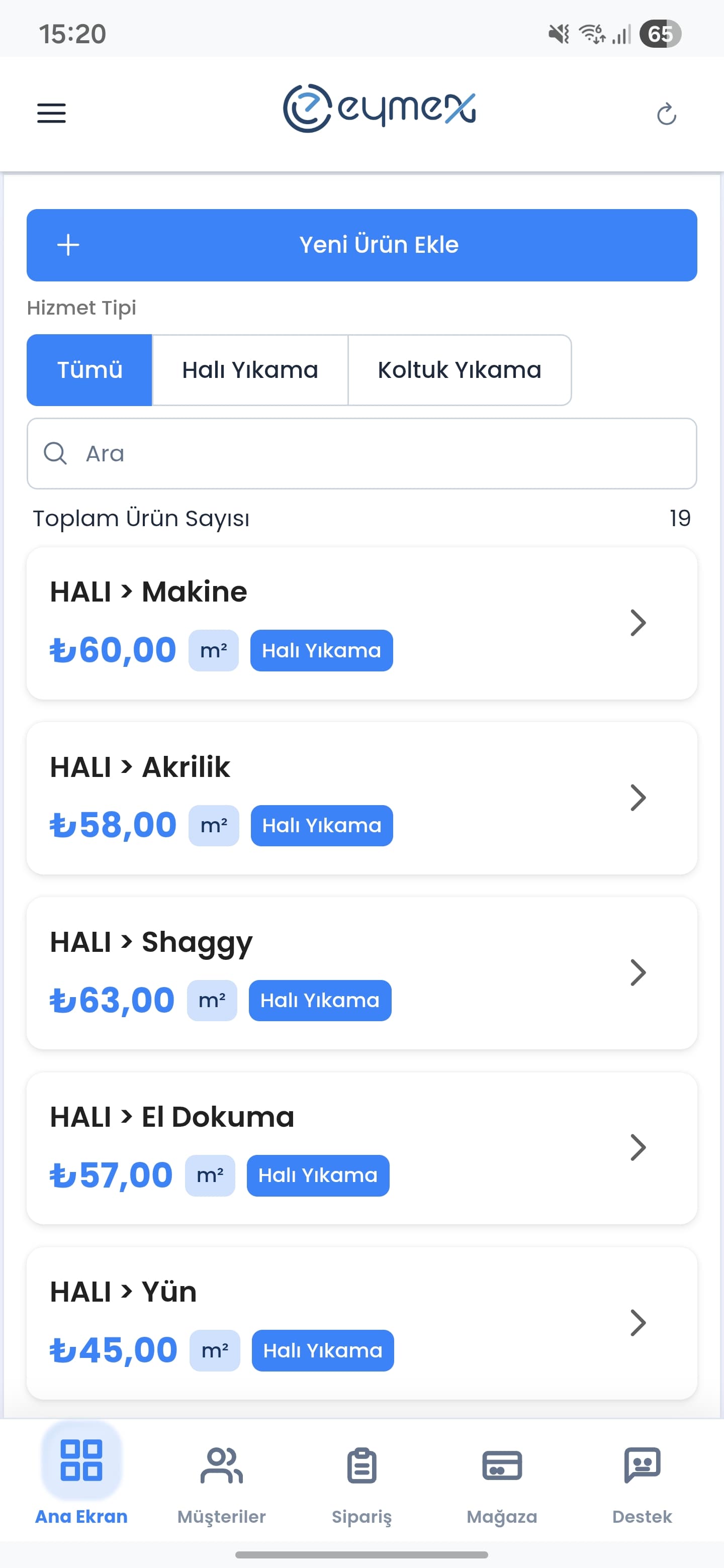The width and height of the screenshot is (724, 1568).
Task: Select the Tümü service type filter
Action: tap(89, 369)
